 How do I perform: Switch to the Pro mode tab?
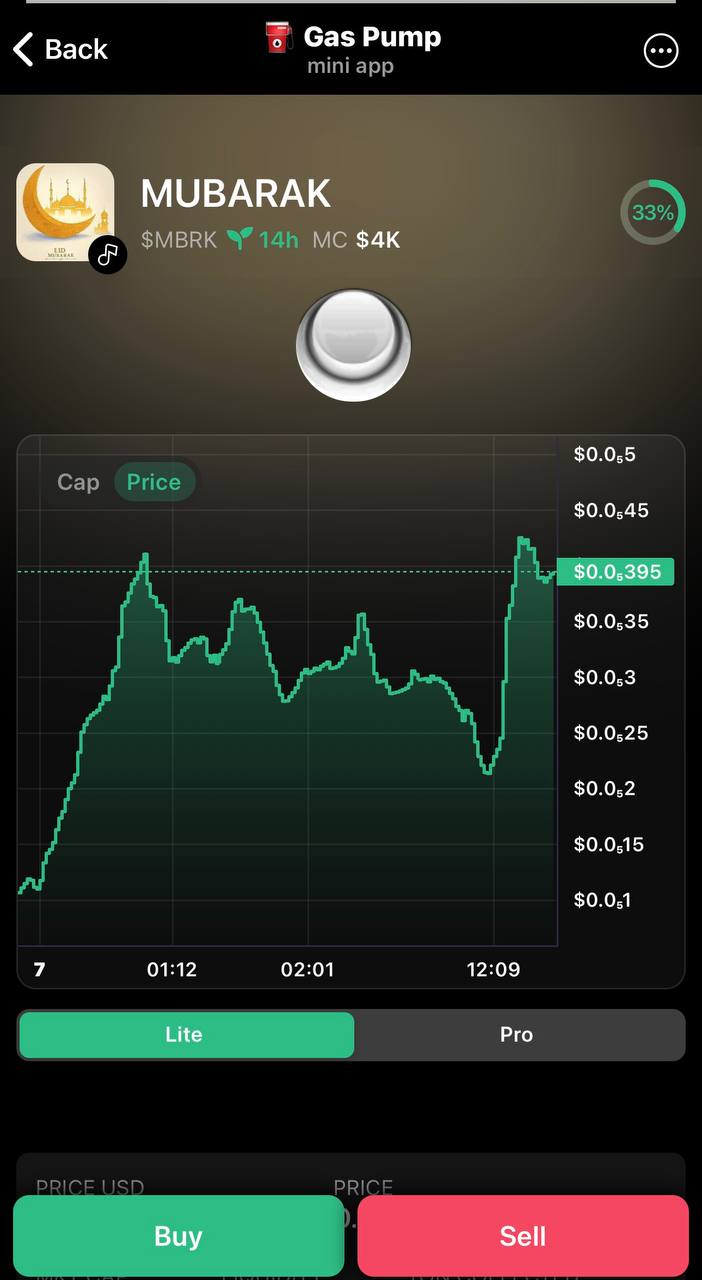517,1035
